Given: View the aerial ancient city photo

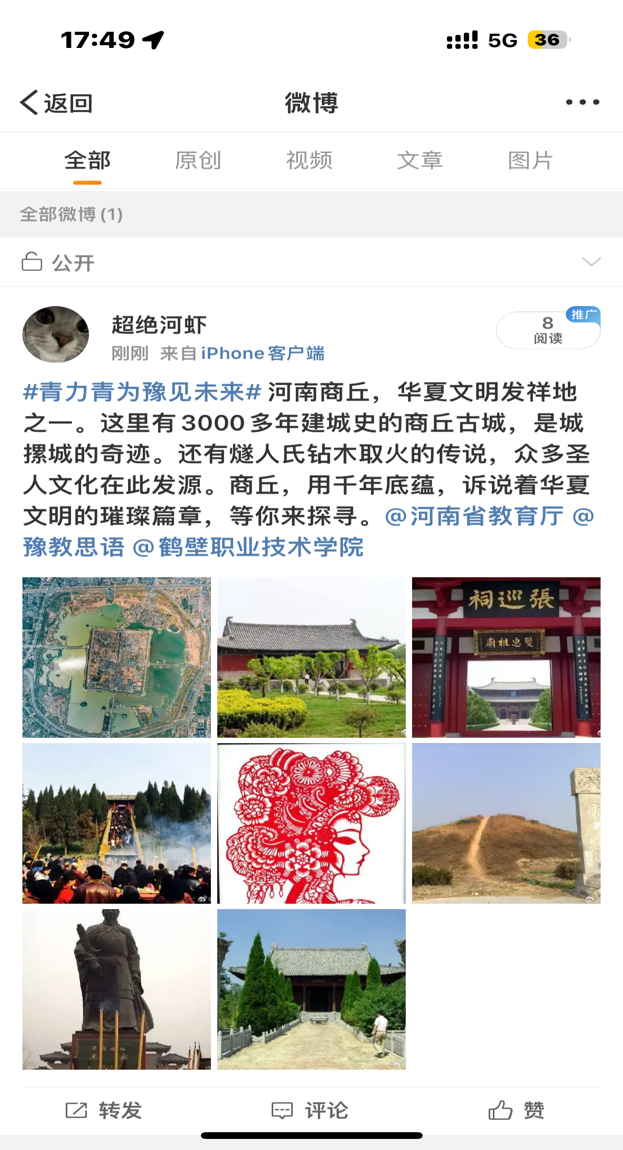Looking at the screenshot, I should click(x=116, y=657).
